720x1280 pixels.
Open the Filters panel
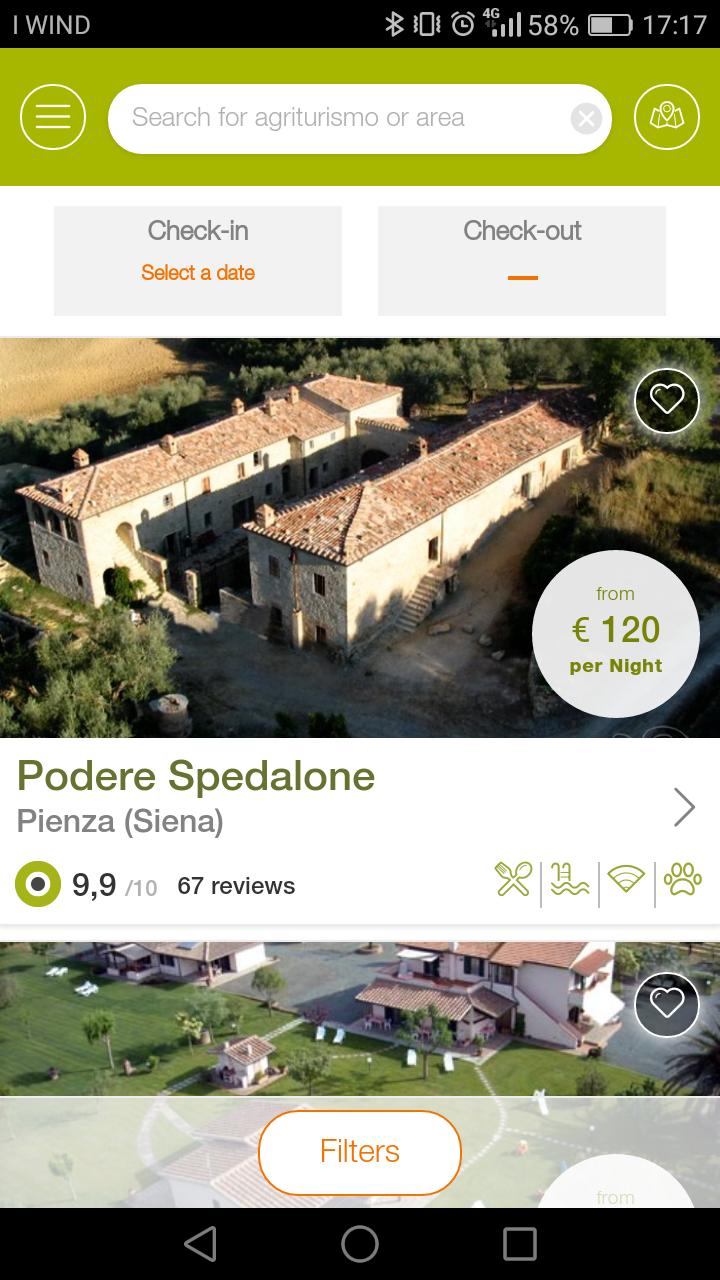(x=359, y=1151)
